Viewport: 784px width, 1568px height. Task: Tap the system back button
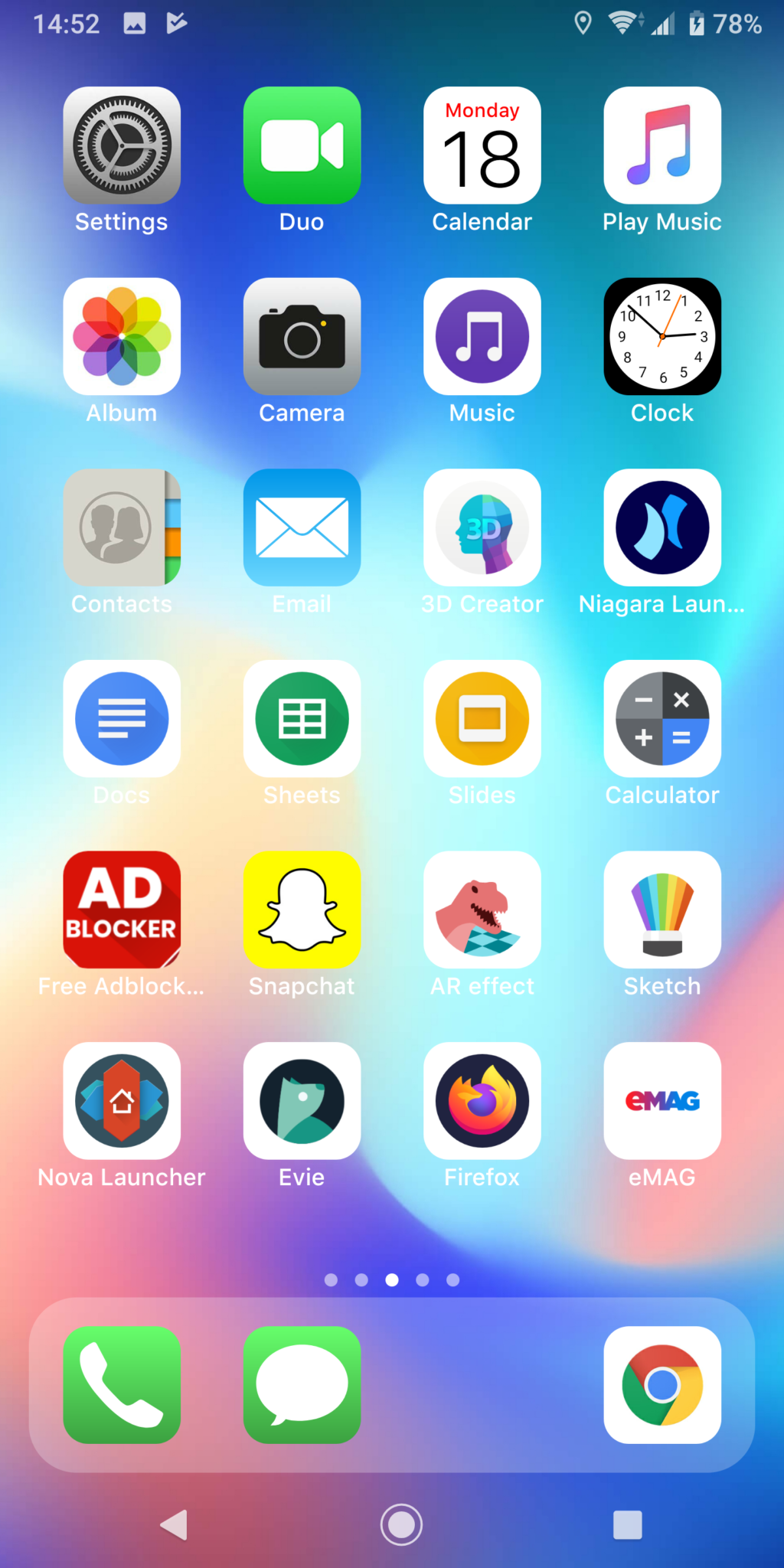pyautogui.click(x=175, y=1524)
